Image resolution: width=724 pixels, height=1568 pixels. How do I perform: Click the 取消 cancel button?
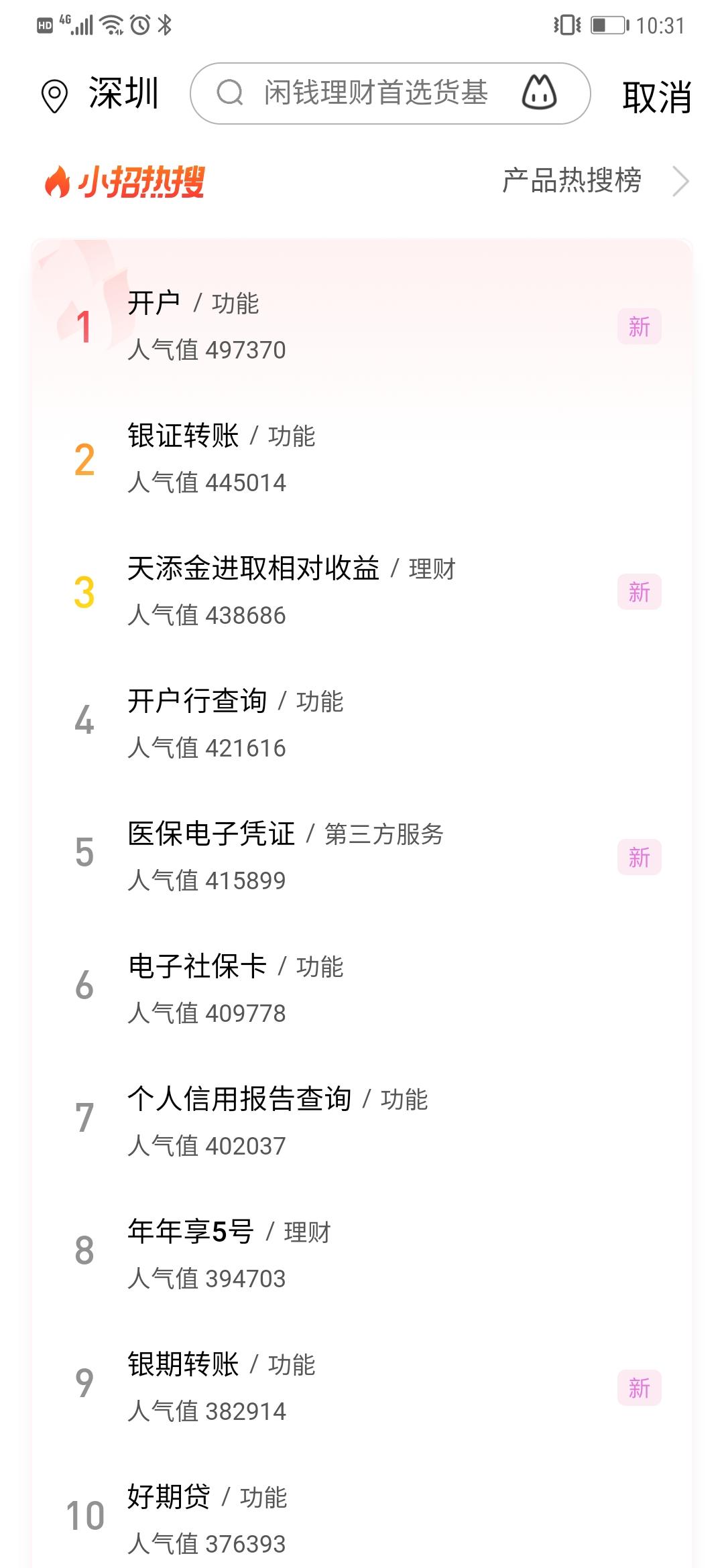coord(657,96)
